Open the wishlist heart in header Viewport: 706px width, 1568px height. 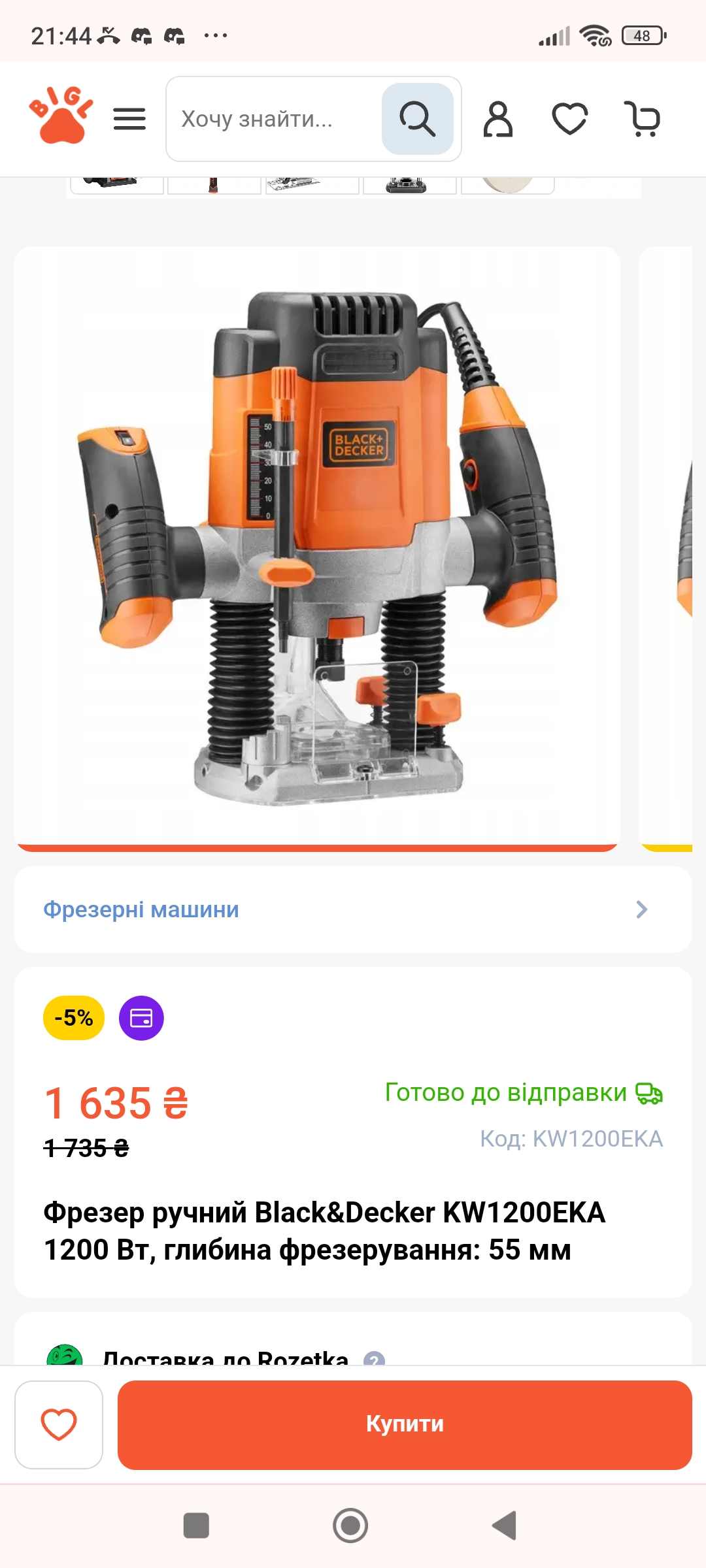pyautogui.click(x=570, y=119)
